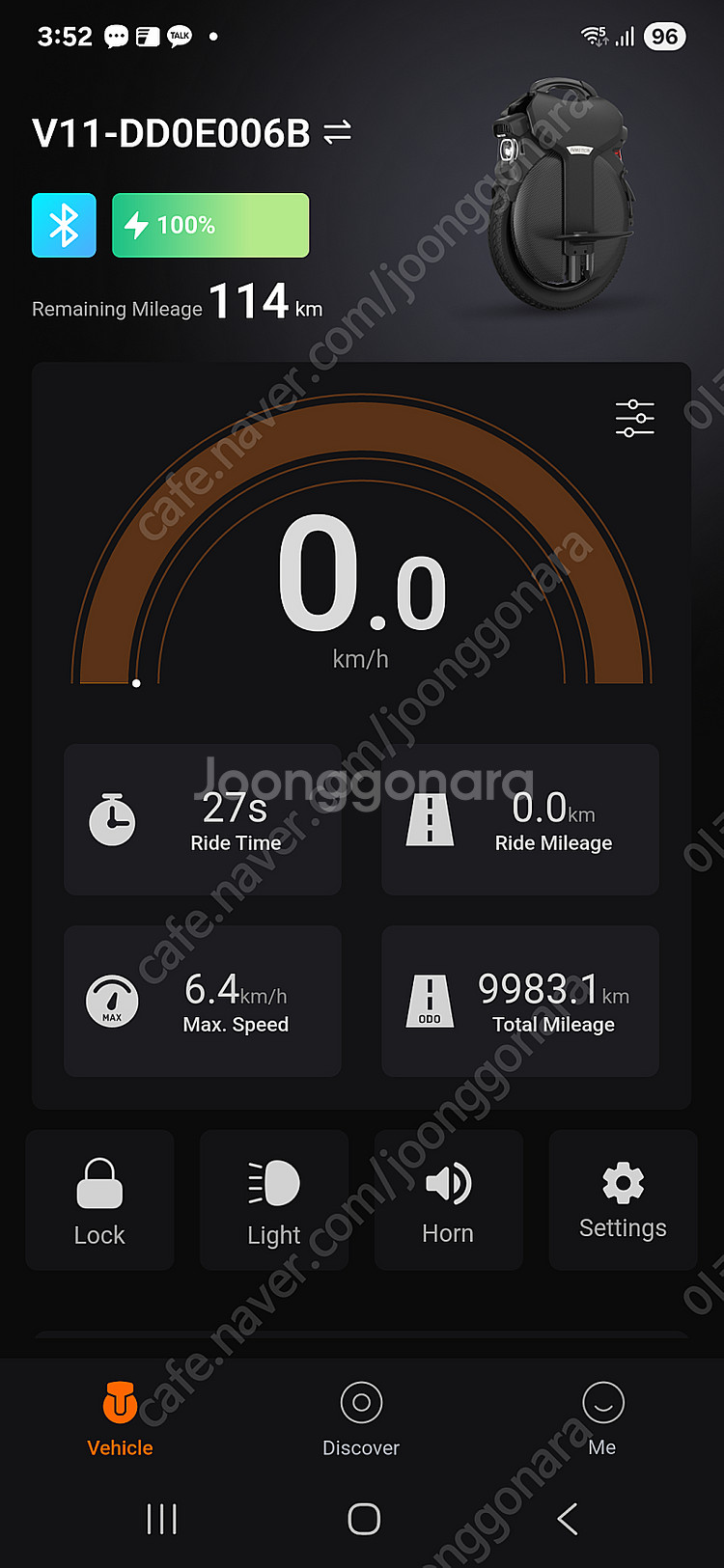Sound the Horn
The height and width of the screenshot is (1568, 724).
tap(448, 1200)
